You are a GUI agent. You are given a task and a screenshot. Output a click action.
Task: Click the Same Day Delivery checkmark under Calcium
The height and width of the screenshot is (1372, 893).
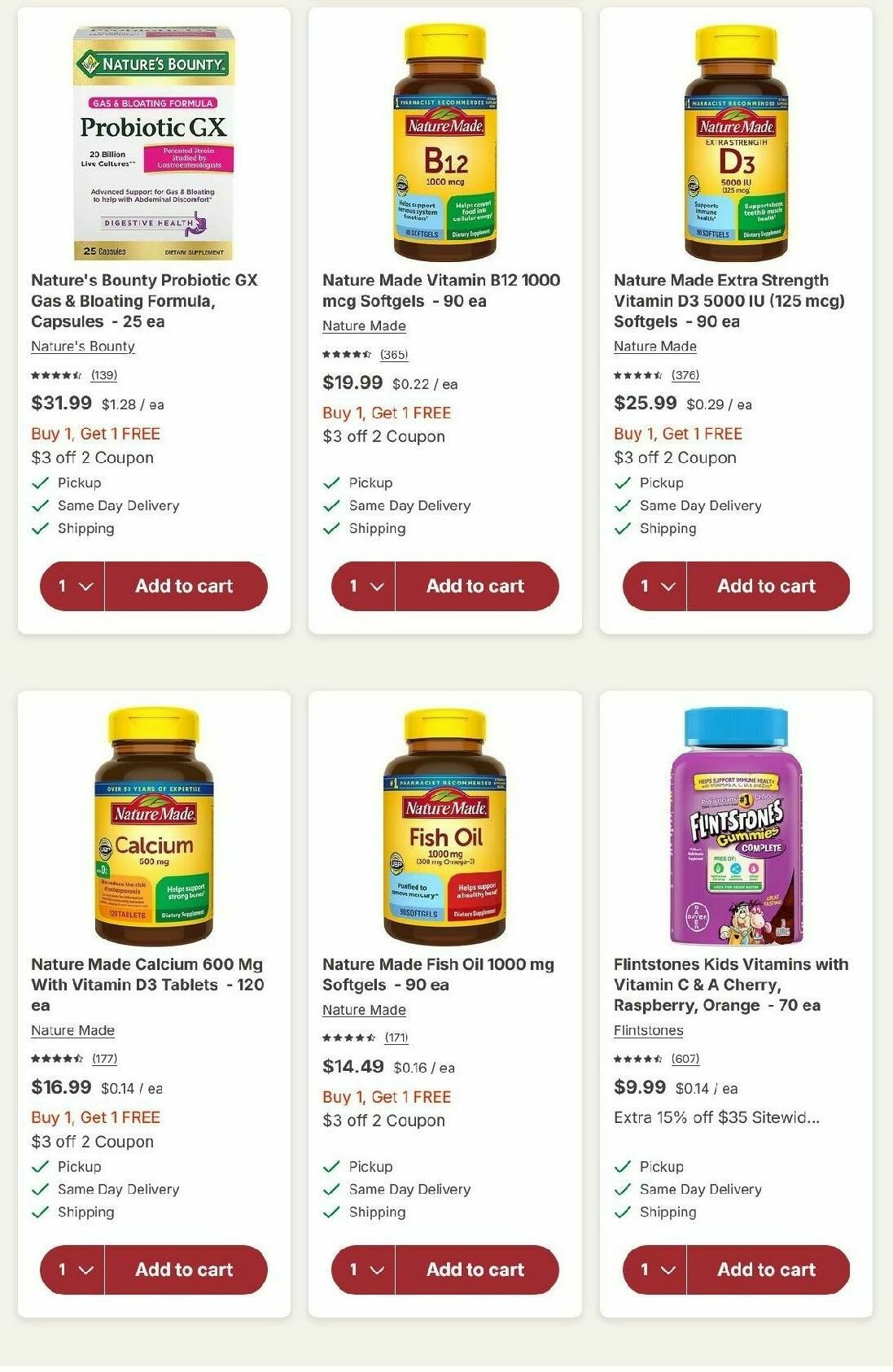(x=38, y=1189)
